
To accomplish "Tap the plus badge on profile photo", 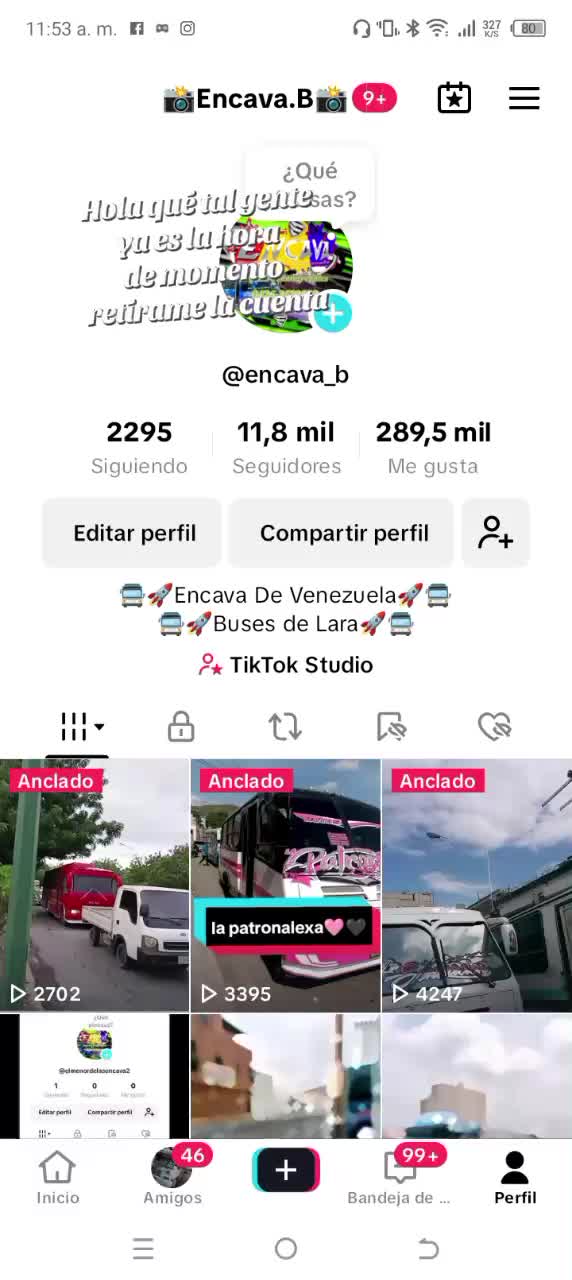I will point(333,313).
